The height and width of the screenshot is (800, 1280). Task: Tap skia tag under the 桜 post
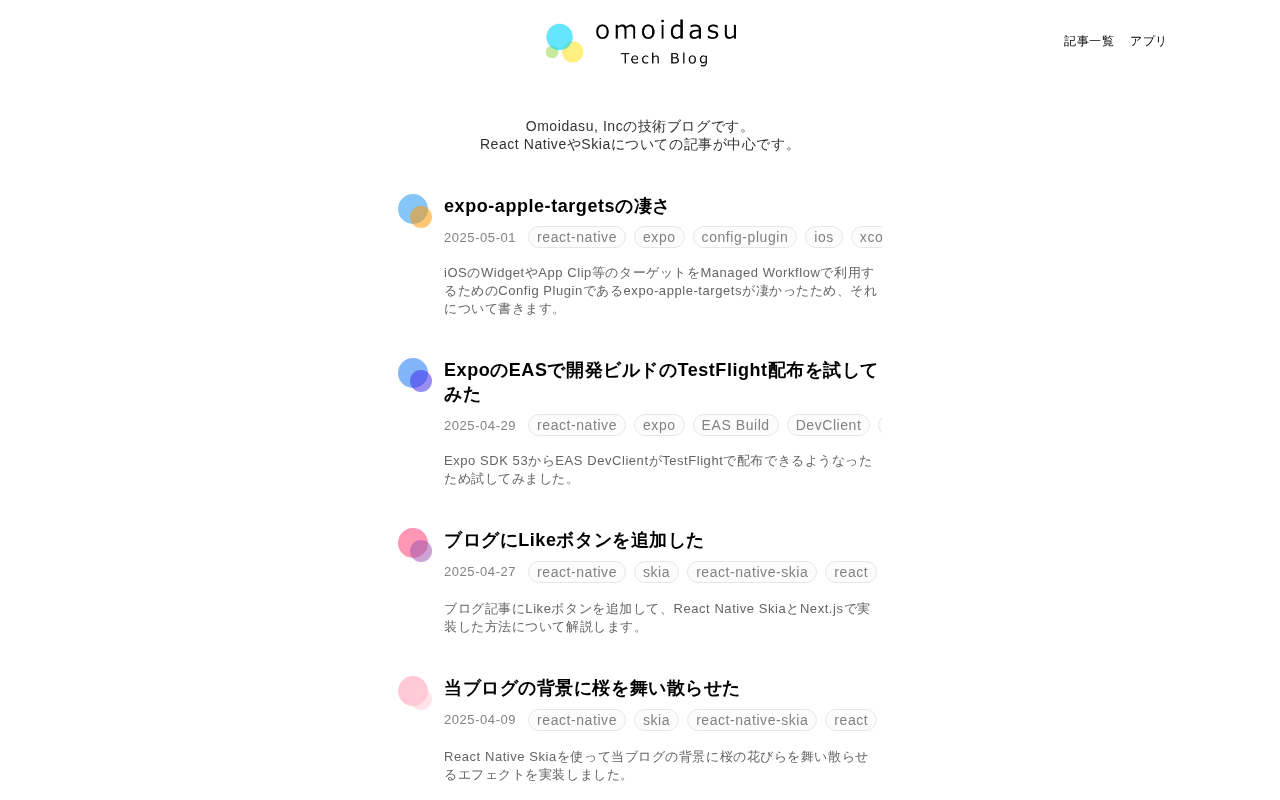[655, 720]
